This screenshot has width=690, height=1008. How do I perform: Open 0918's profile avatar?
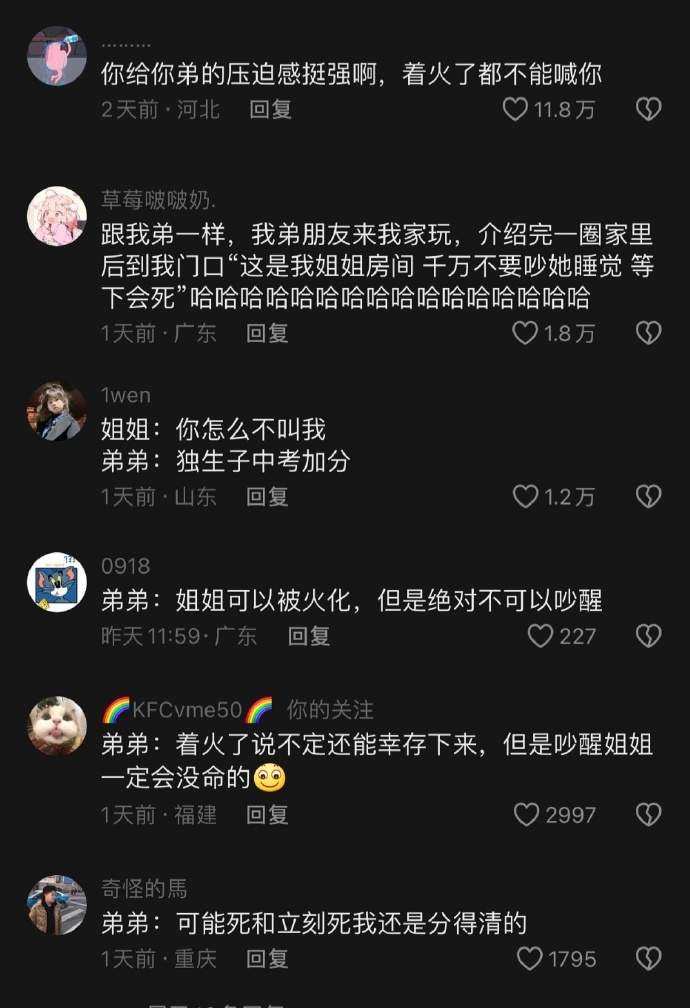(56, 582)
